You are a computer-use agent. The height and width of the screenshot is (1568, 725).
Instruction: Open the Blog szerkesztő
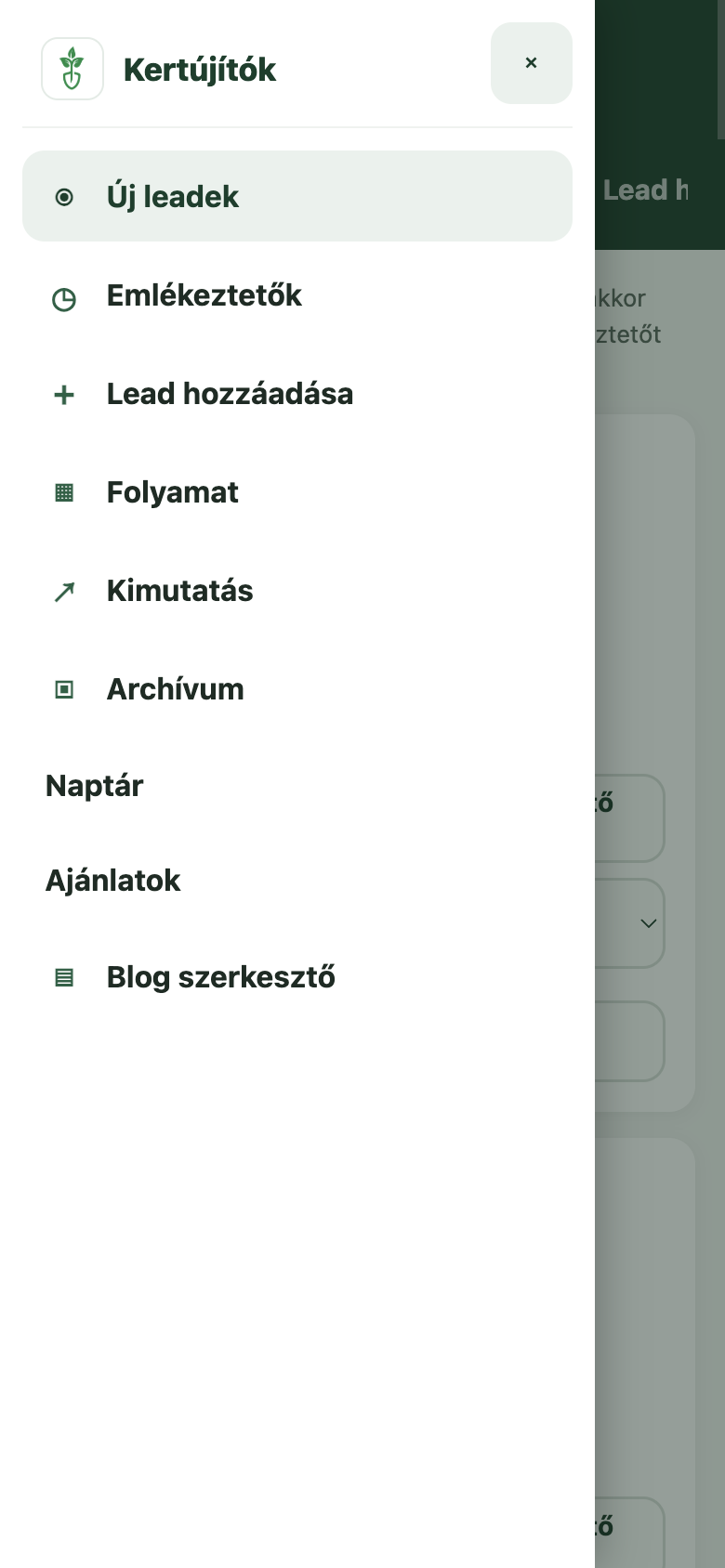(x=297, y=977)
